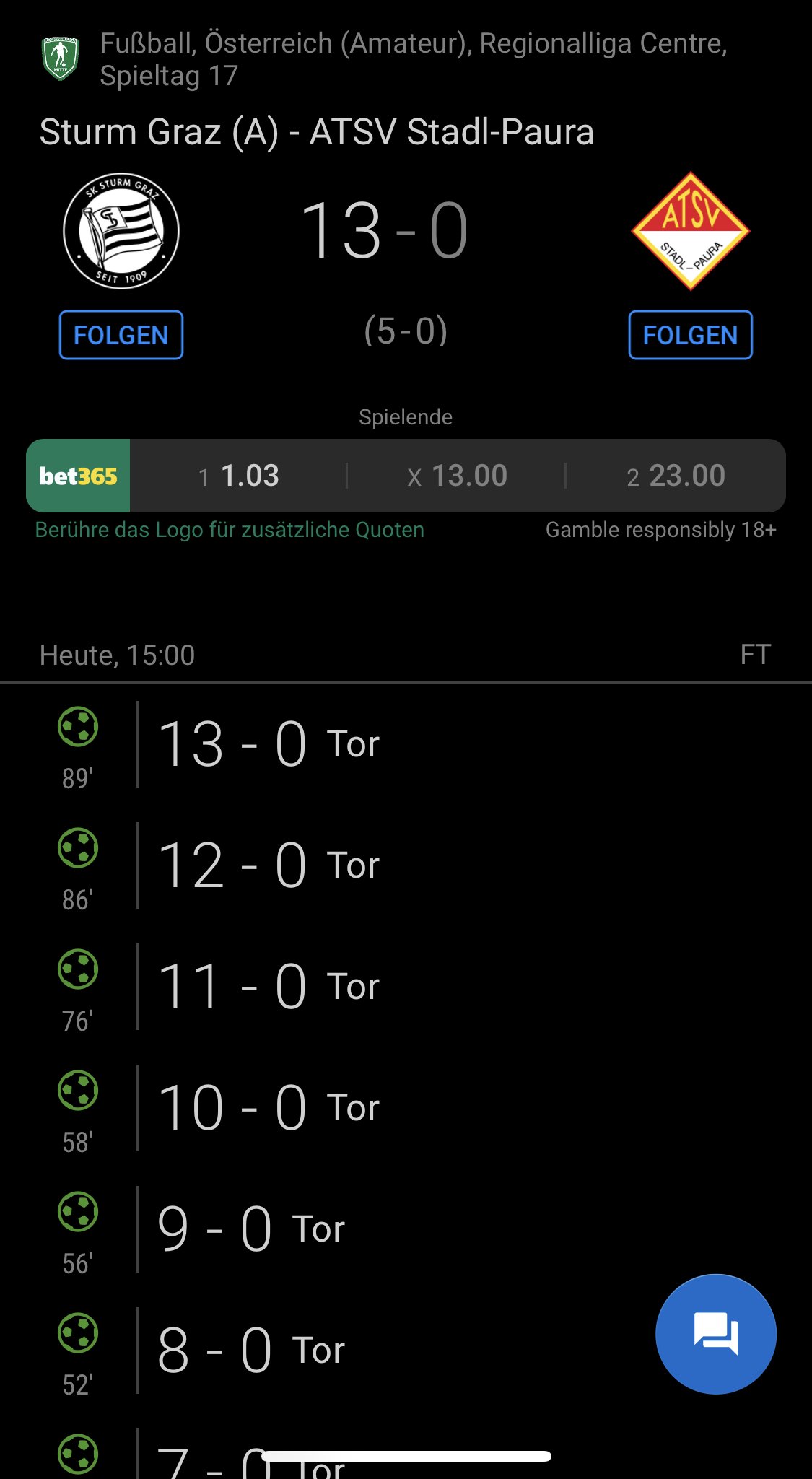
Task: Follow ATSV Stadl-Paura with the FOLGEN button
Action: (x=690, y=335)
